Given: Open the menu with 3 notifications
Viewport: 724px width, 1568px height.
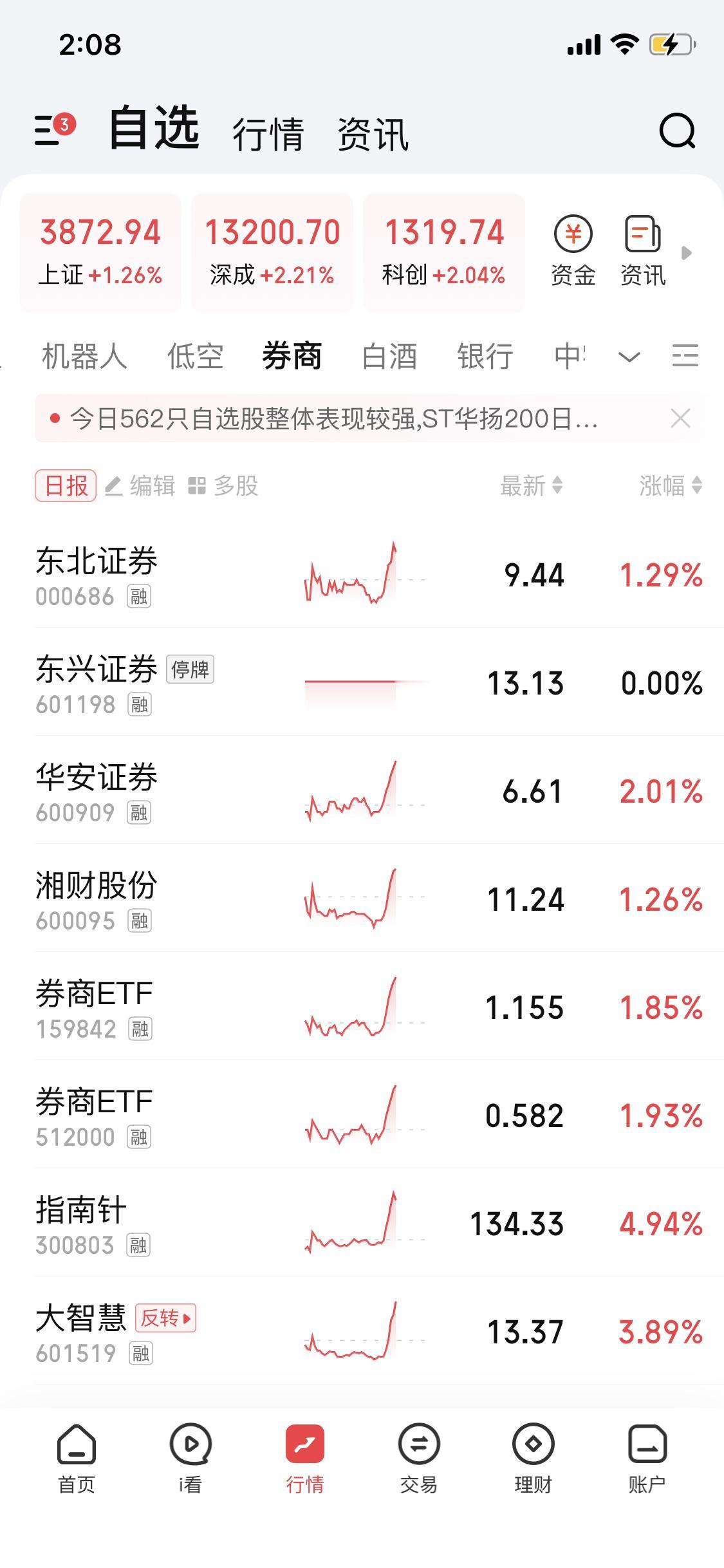Looking at the screenshot, I should click(55, 129).
